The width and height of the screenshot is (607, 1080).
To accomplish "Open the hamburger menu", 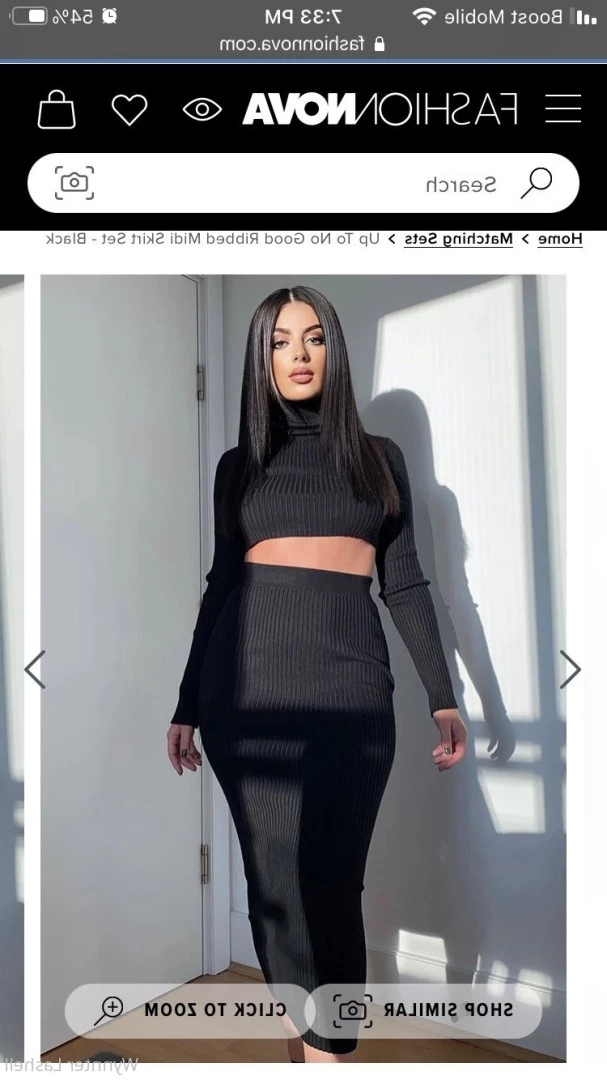I will (x=563, y=109).
